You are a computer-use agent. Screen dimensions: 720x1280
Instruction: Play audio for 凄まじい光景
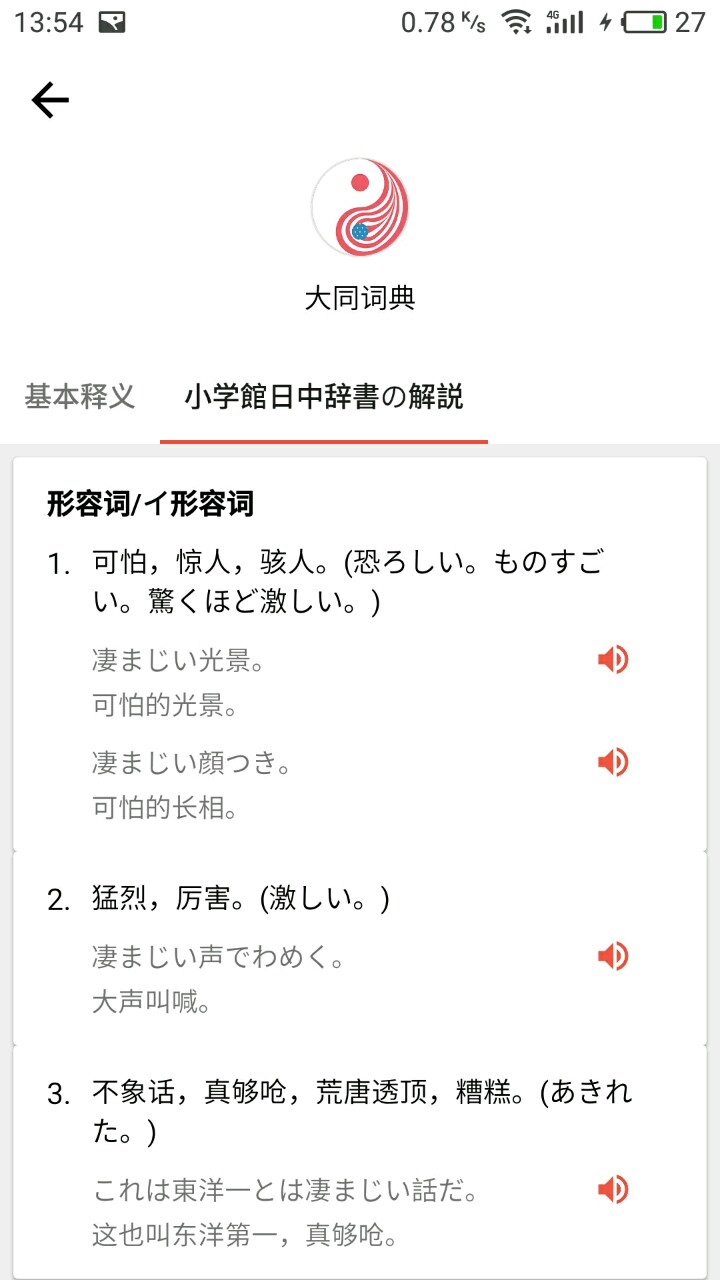pyautogui.click(x=612, y=660)
